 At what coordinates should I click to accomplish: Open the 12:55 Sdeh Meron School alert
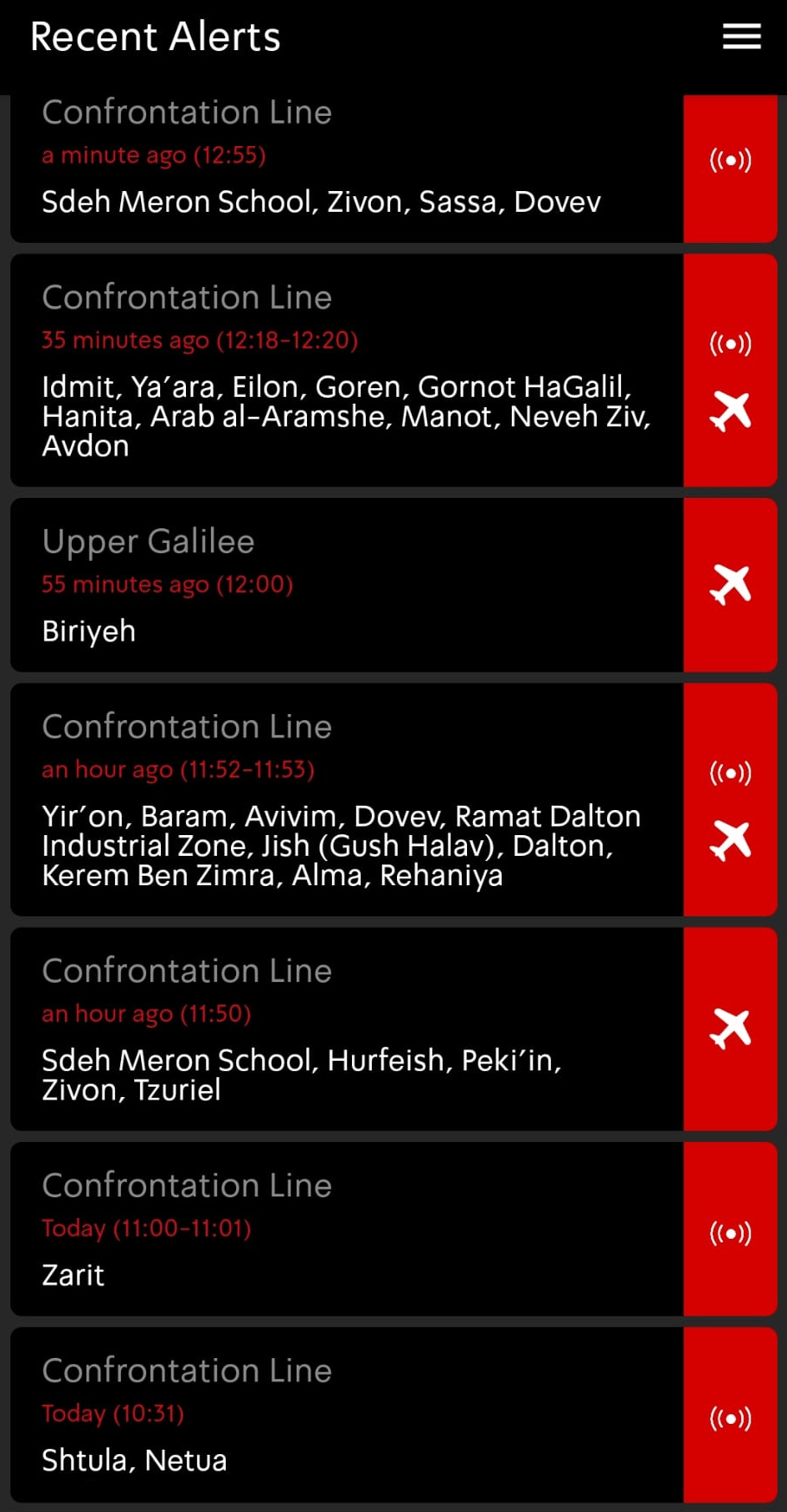[x=346, y=169]
